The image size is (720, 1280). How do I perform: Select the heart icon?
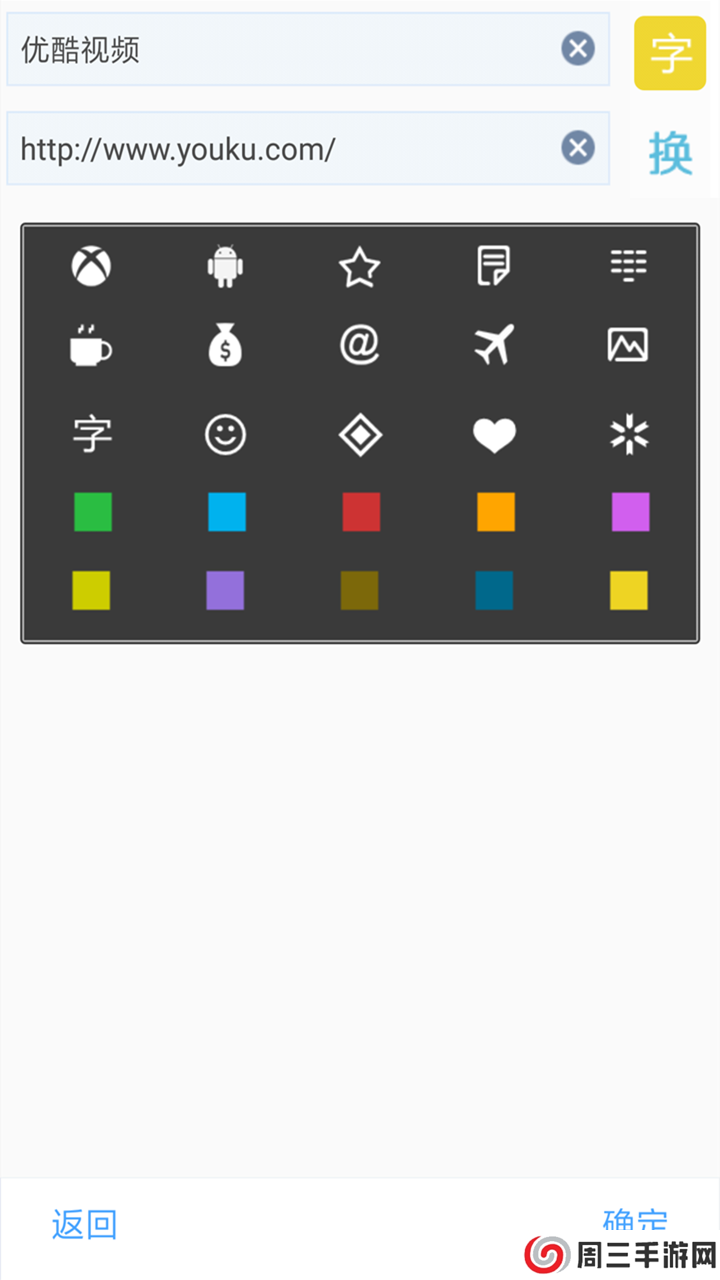tap(494, 435)
